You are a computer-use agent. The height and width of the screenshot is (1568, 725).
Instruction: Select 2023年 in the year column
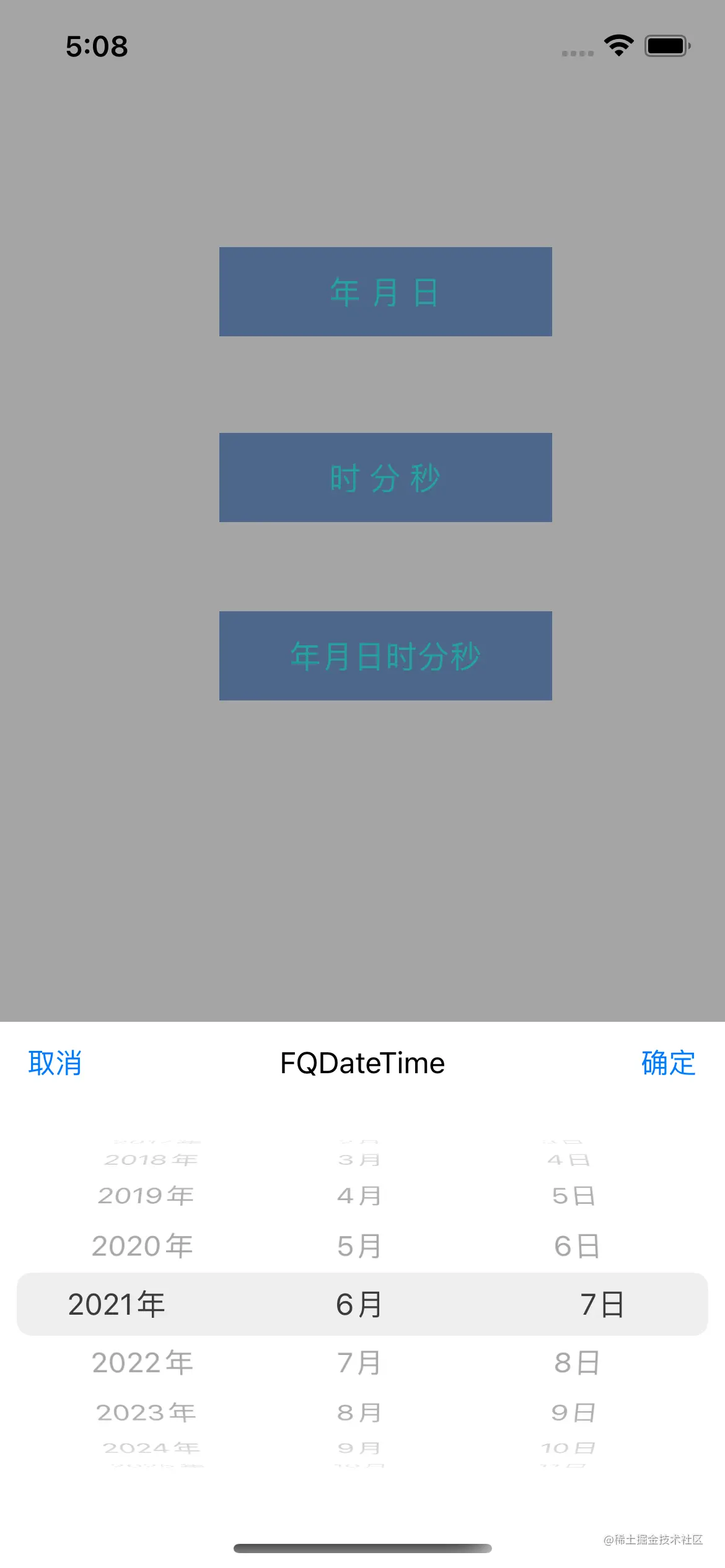tap(146, 1413)
